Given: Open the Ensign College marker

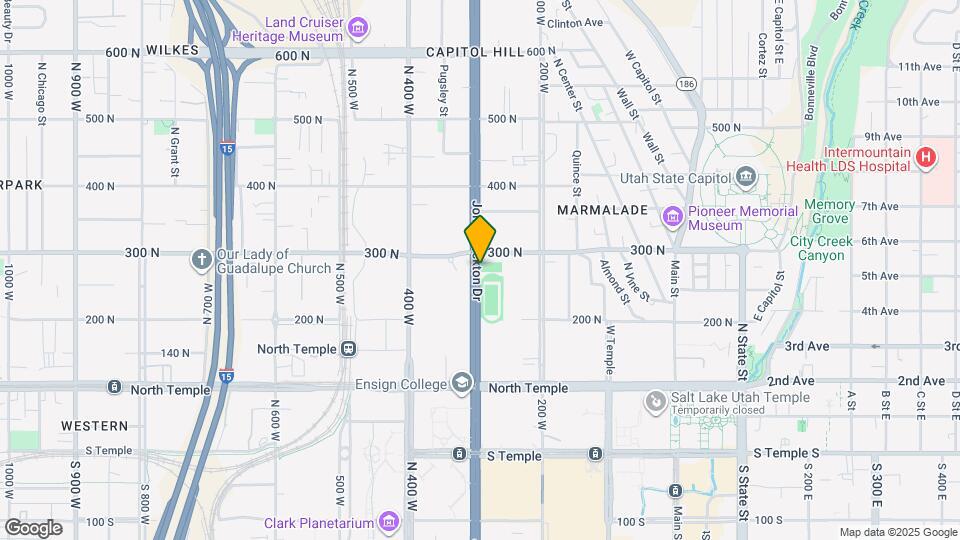Looking at the screenshot, I should 461,382.
